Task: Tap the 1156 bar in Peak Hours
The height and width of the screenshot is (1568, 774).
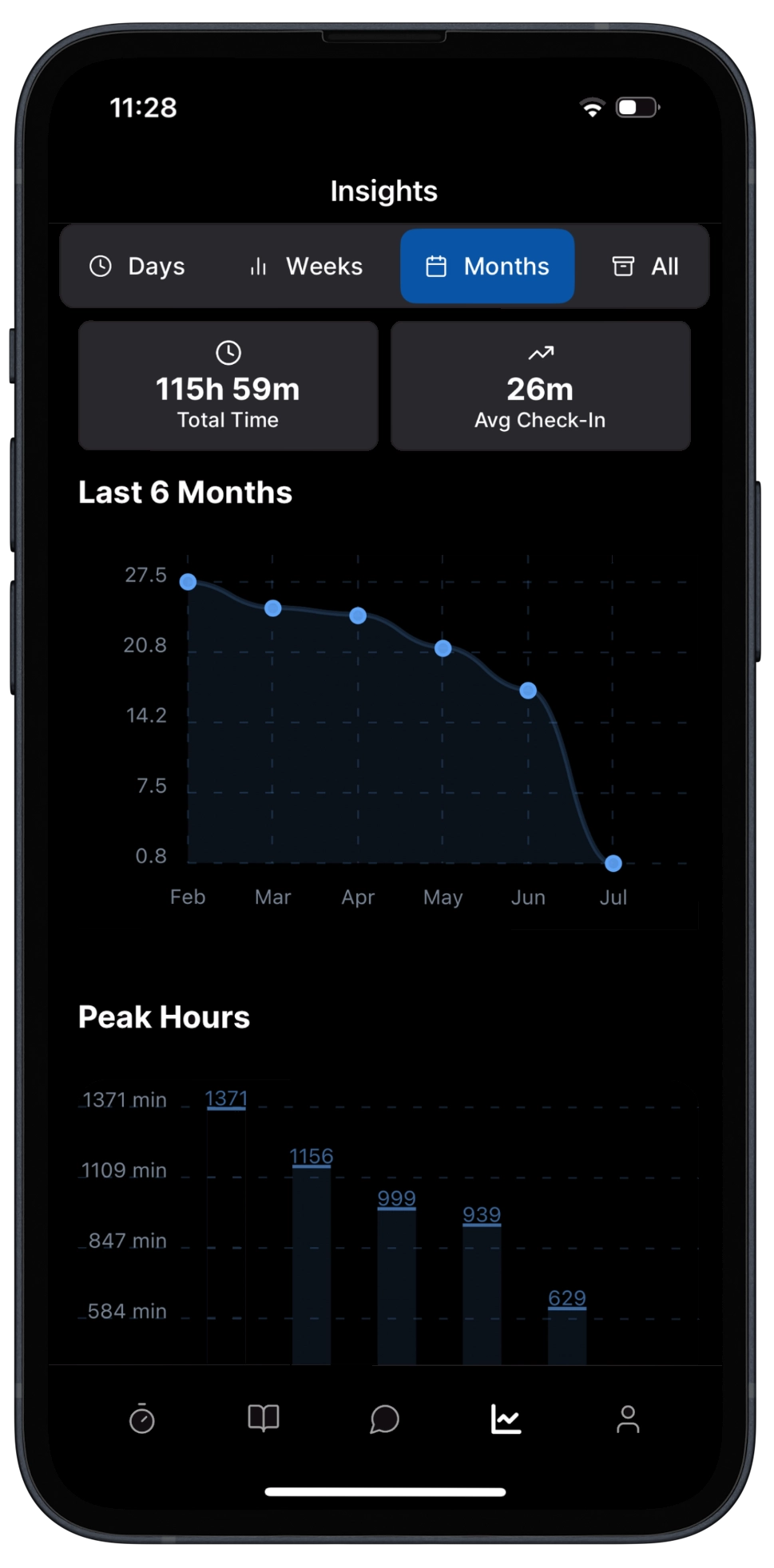Action: click(312, 1261)
